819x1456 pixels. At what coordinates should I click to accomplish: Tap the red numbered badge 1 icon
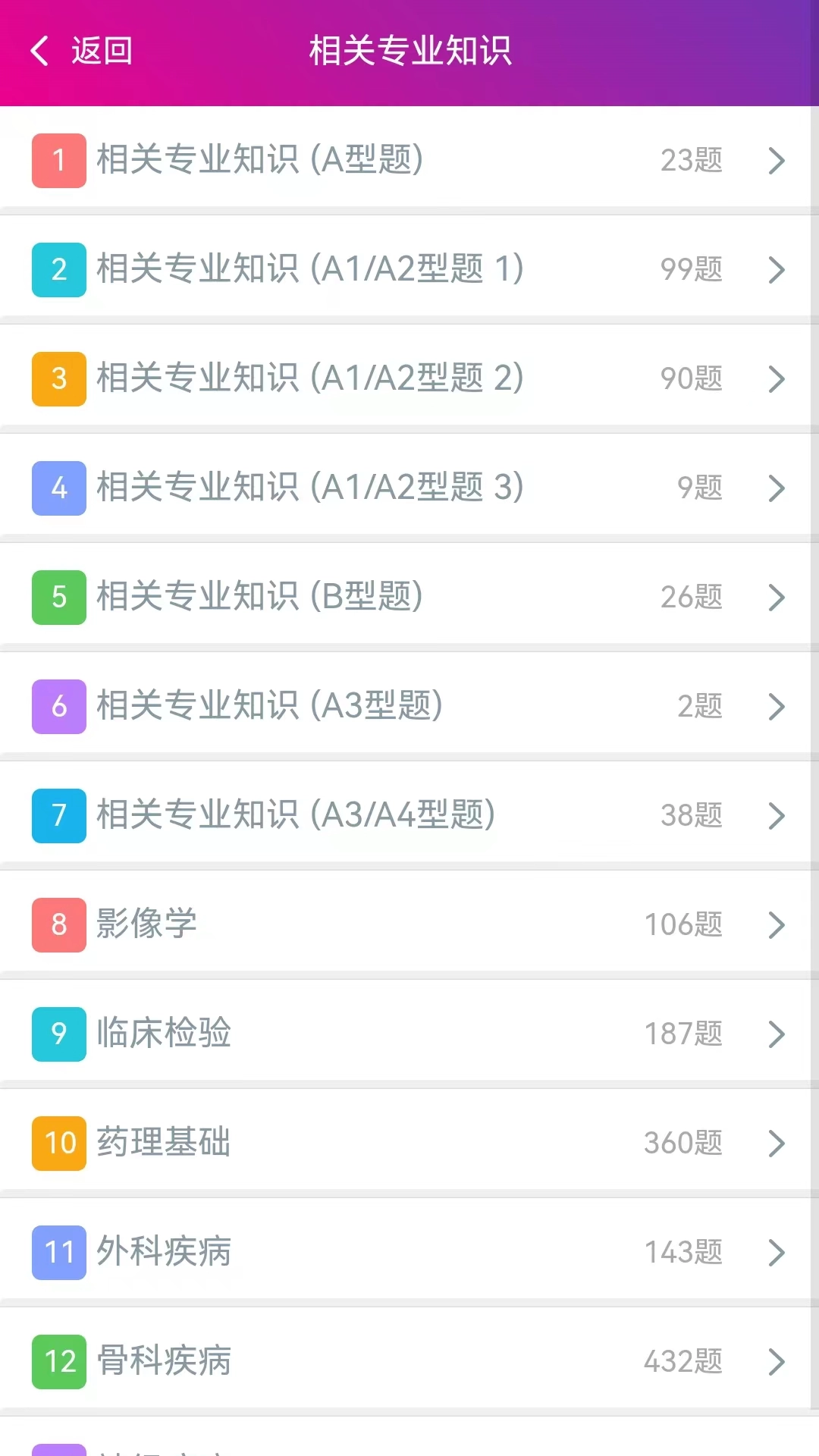coord(58,161)
